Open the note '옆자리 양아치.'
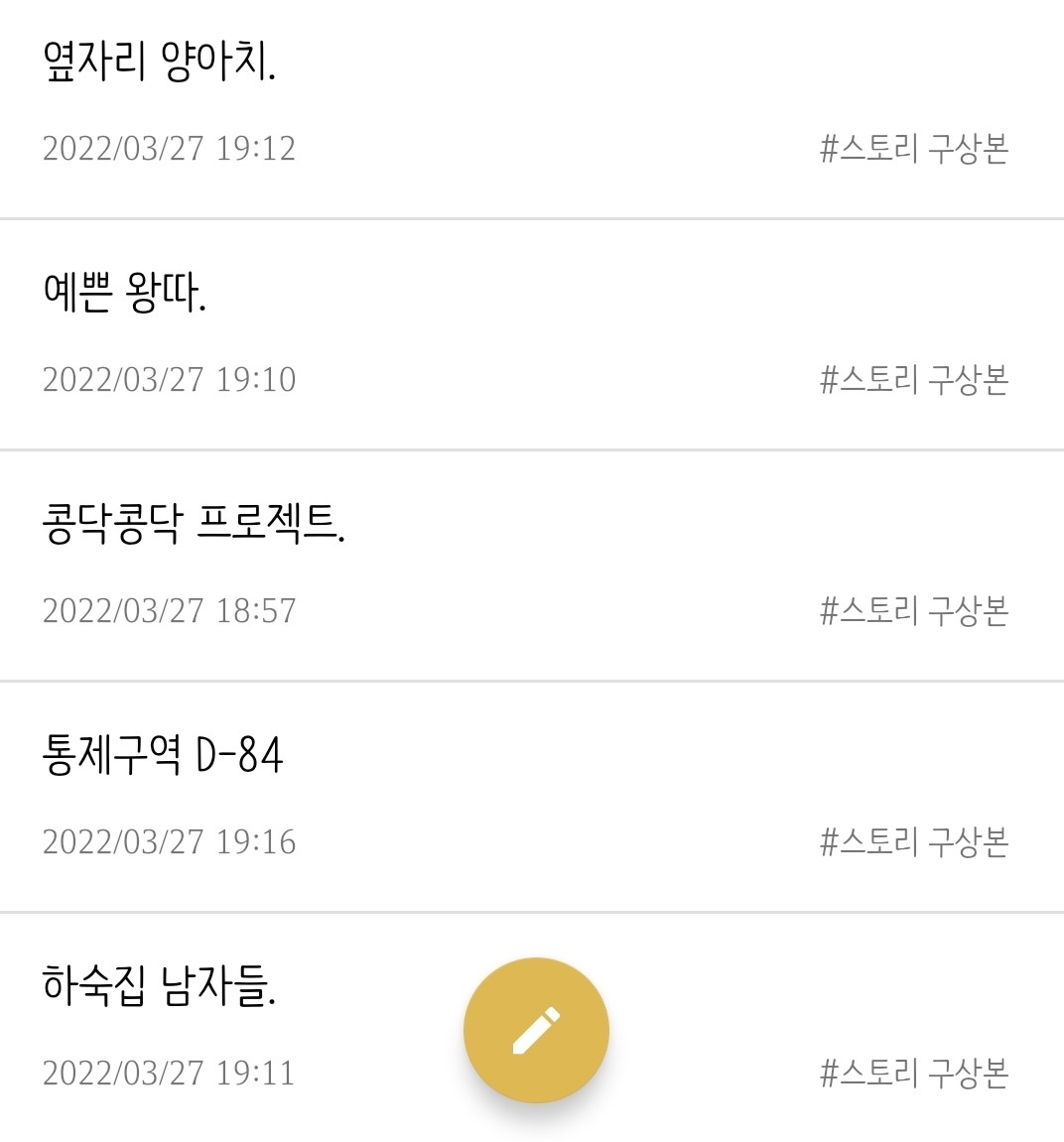 tap(160, 63)
